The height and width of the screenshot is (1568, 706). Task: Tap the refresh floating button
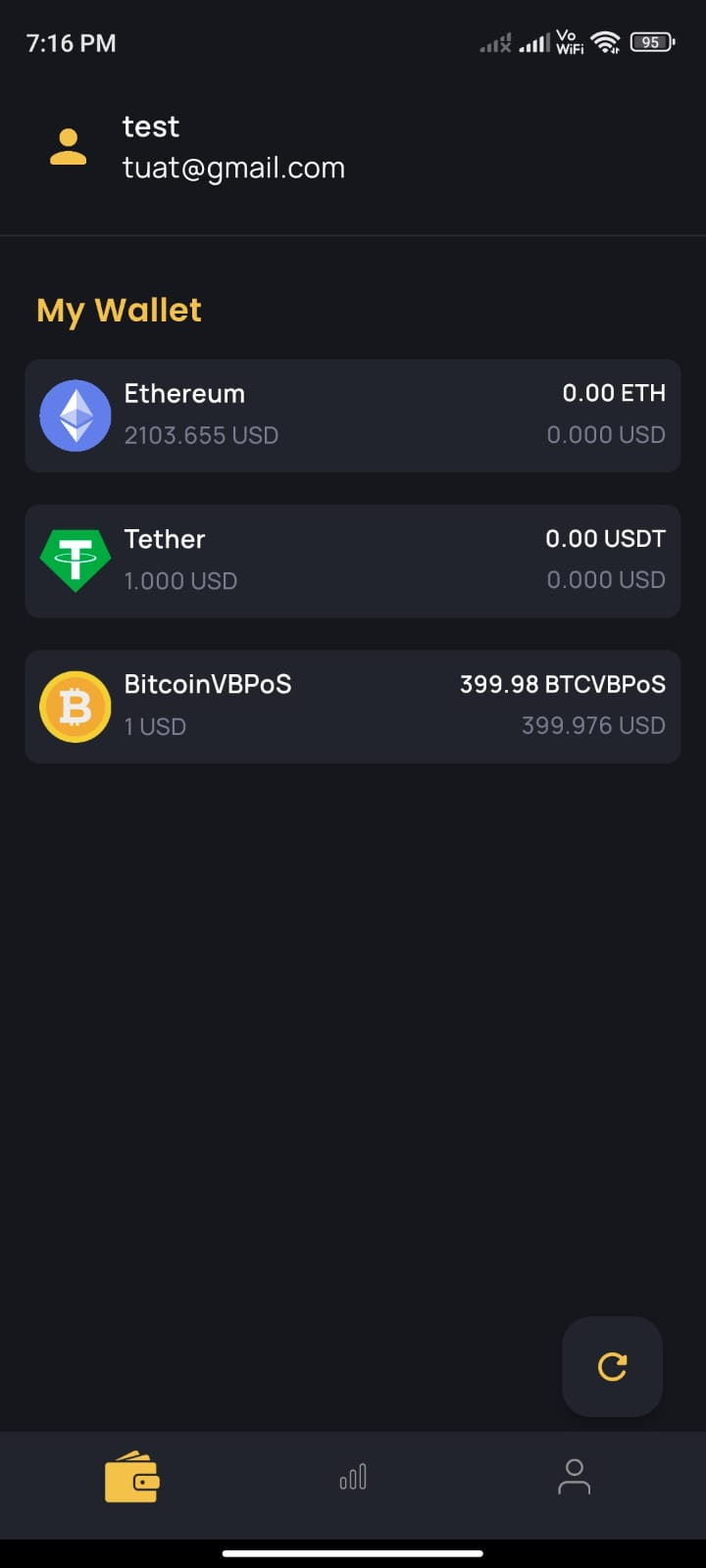click(612, 1366)
